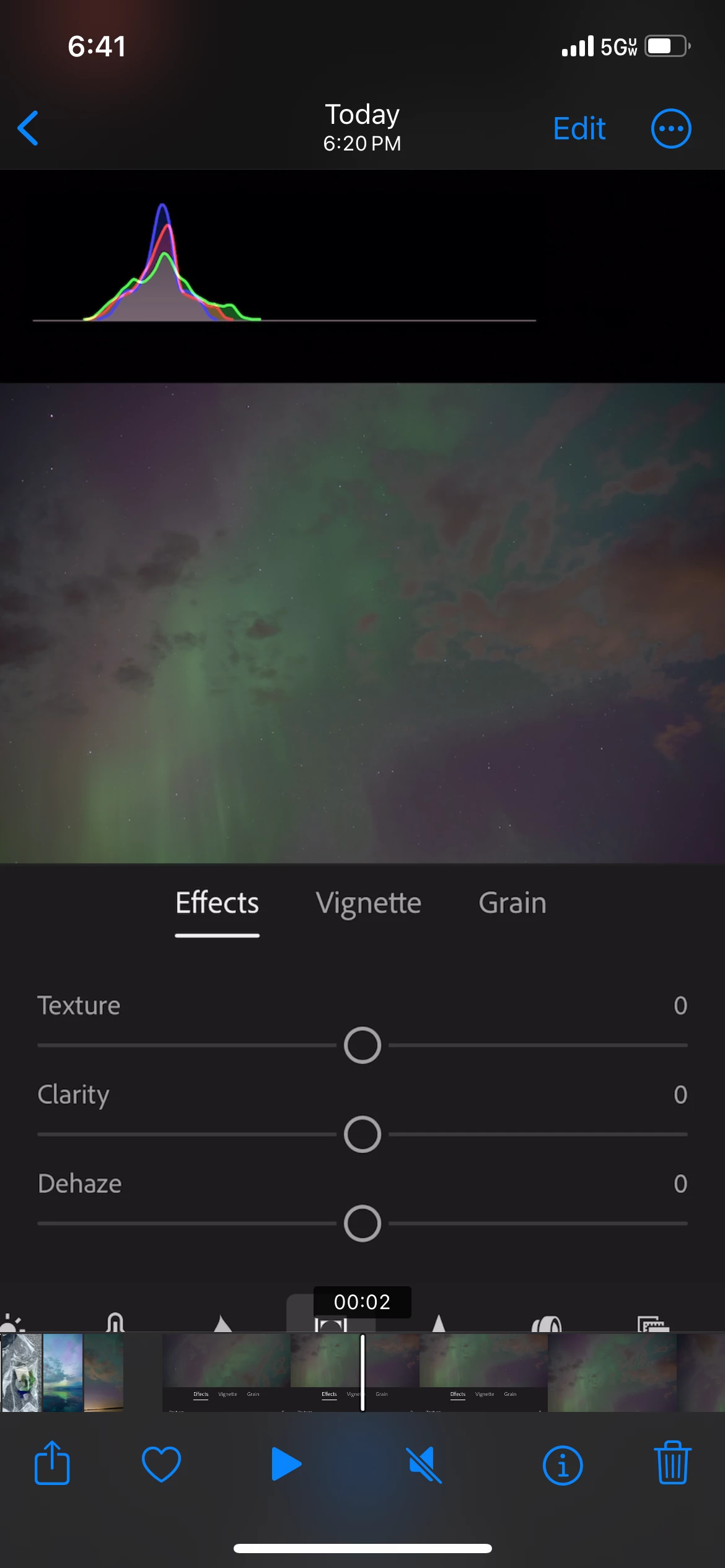The height and width of the screenshot is (1568, 725).
Task: Tap Edit to modify the video
Action: (579, 129)
